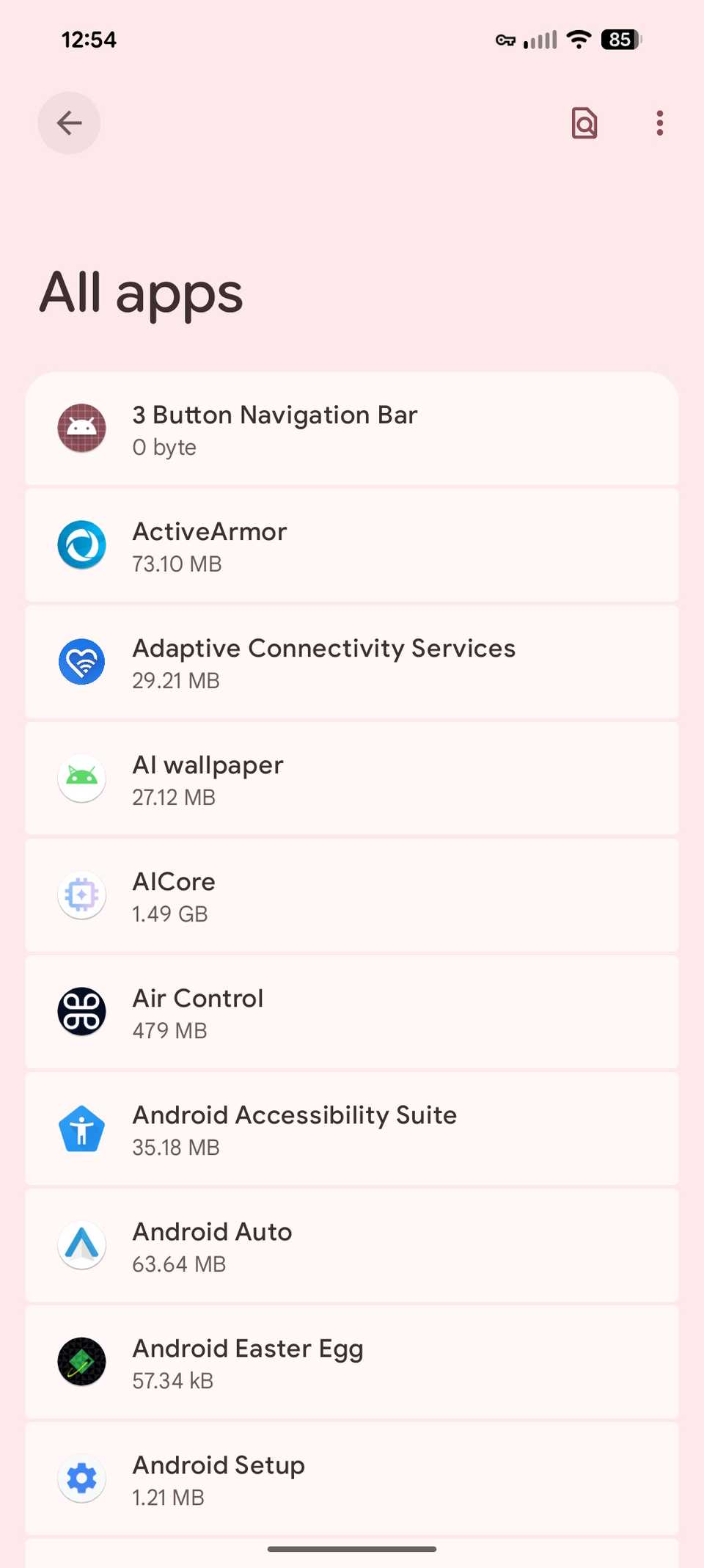Select Android Accessibility Suite
The image size is (704, 1568).
[x=352, y=1129]
